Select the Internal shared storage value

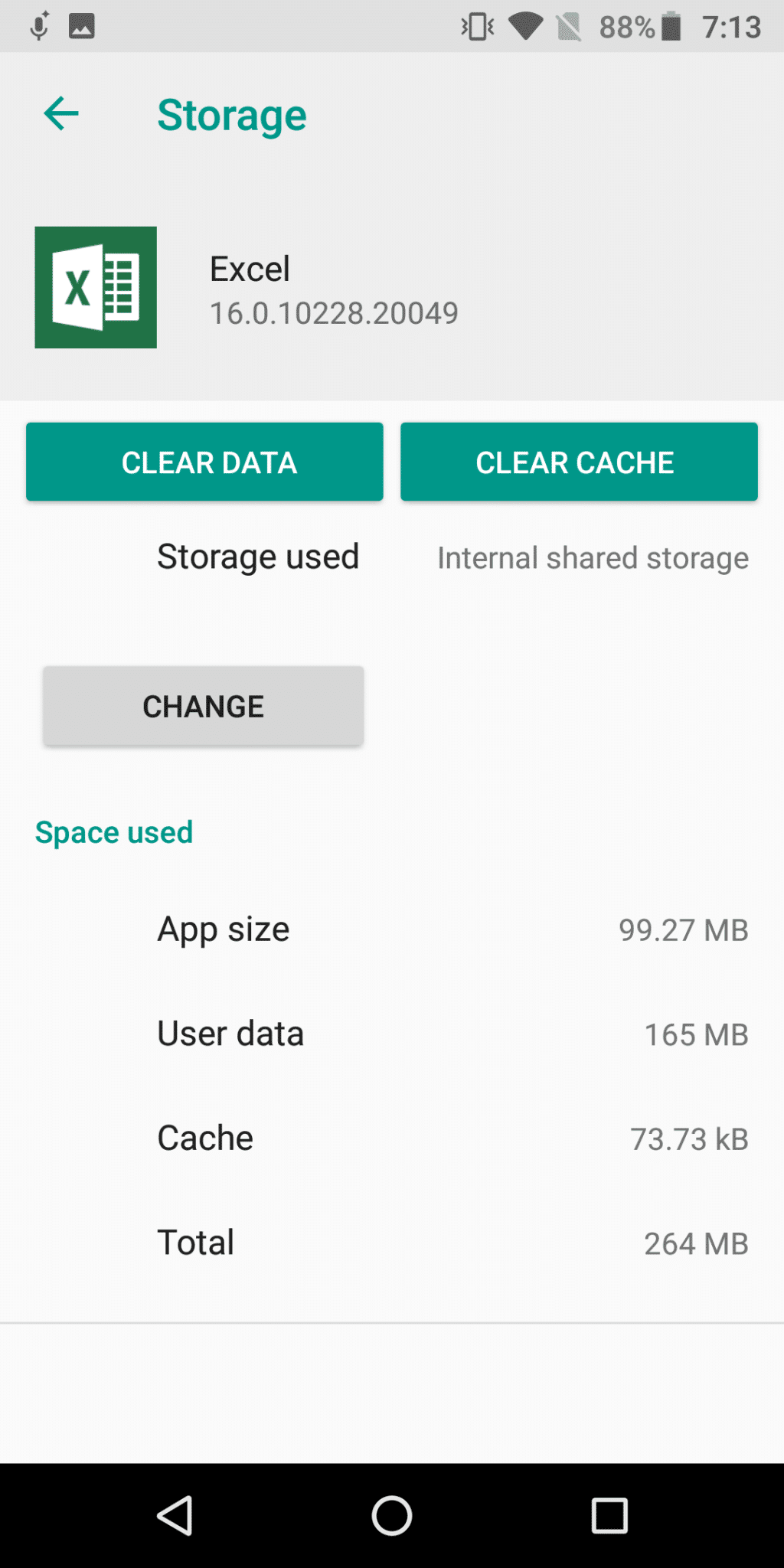(x=592, y=558)
